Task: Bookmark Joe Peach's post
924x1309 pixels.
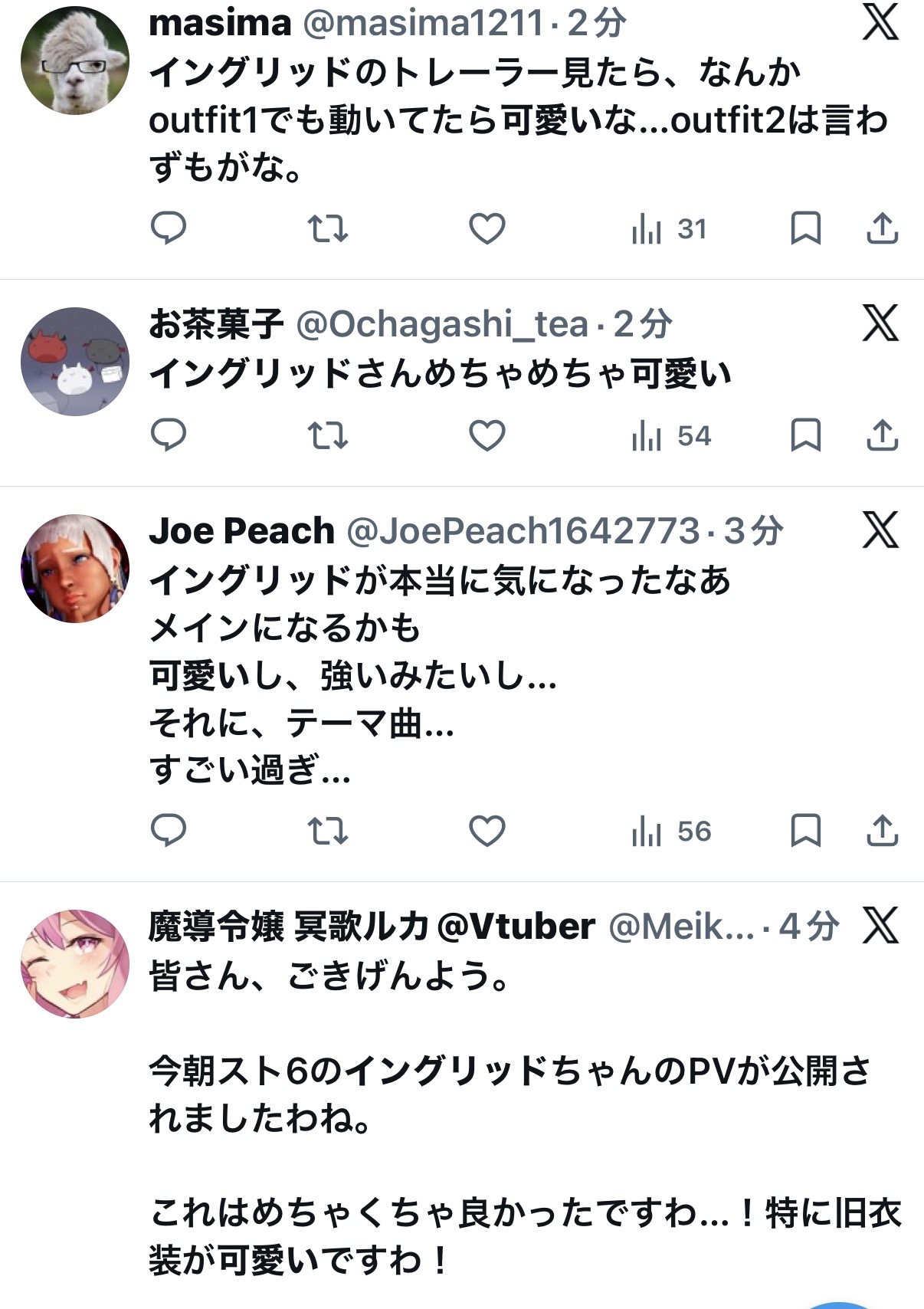Action: [x=805, y=832]
